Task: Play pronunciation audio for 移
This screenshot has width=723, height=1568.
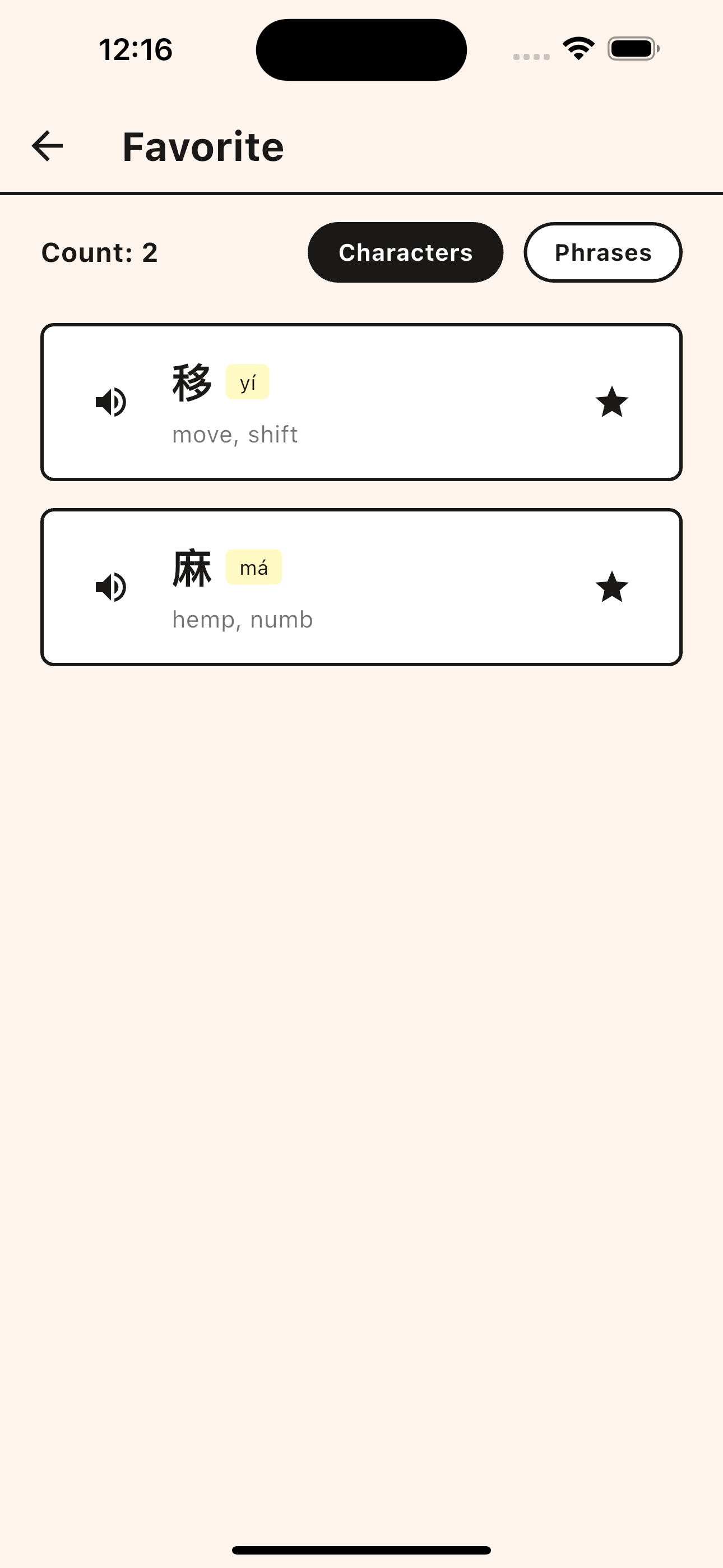Action: [x=111, y=402]
